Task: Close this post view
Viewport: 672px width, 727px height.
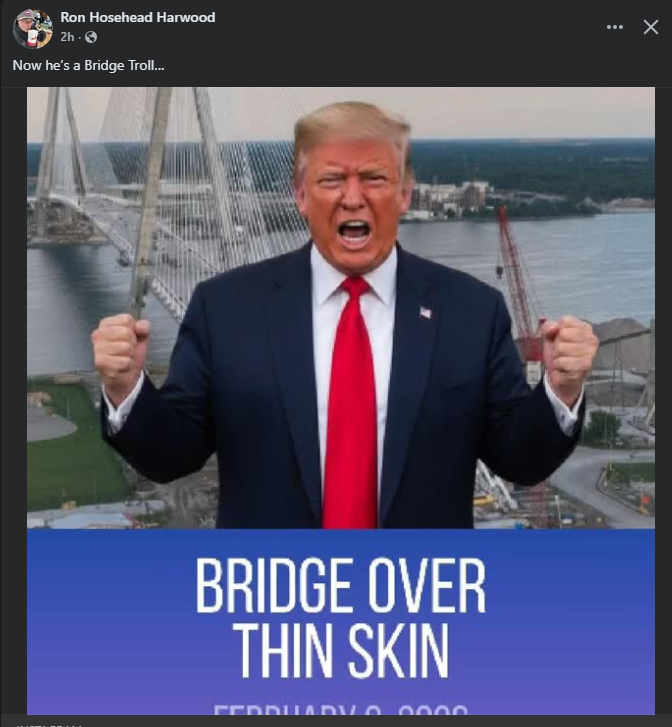Action: [650, 27]
